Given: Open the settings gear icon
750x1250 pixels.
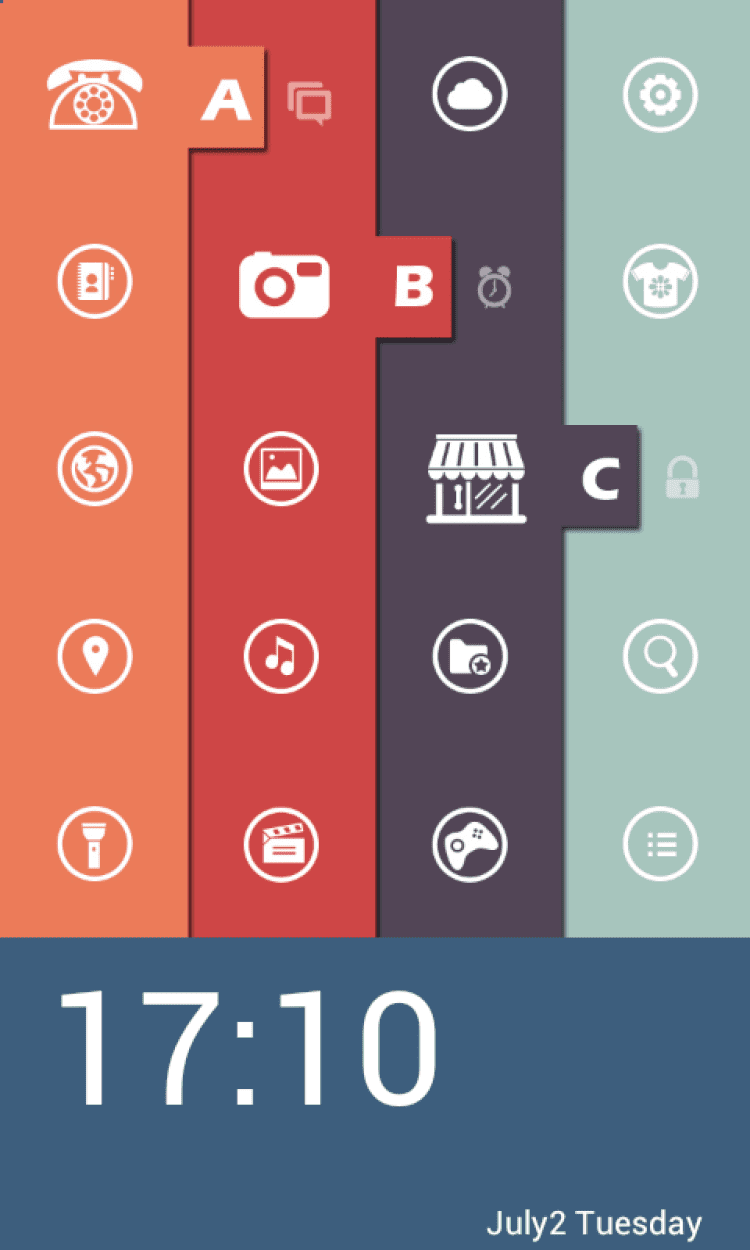Looking at the screenshot, I should 660,94.
